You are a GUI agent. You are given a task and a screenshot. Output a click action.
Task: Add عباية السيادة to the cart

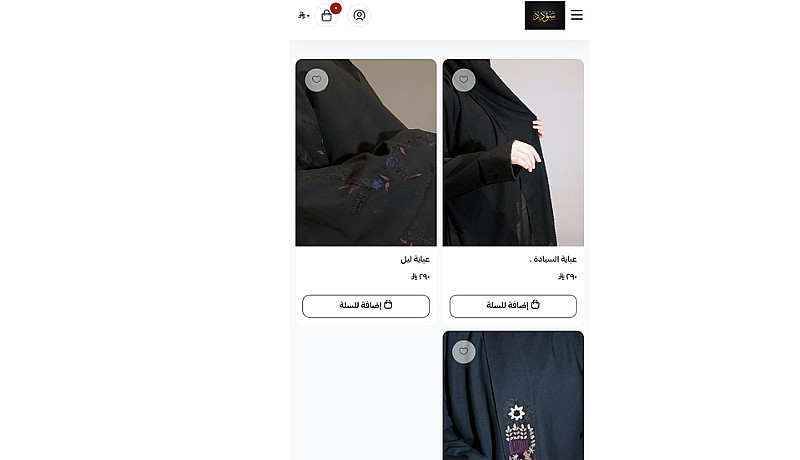[513, 305]
